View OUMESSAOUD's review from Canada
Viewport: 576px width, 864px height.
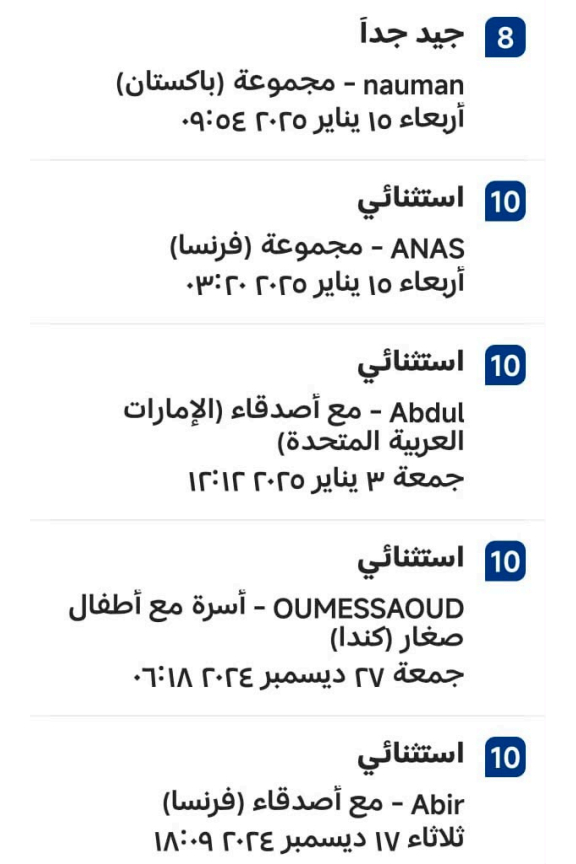[x=287, y=618]
